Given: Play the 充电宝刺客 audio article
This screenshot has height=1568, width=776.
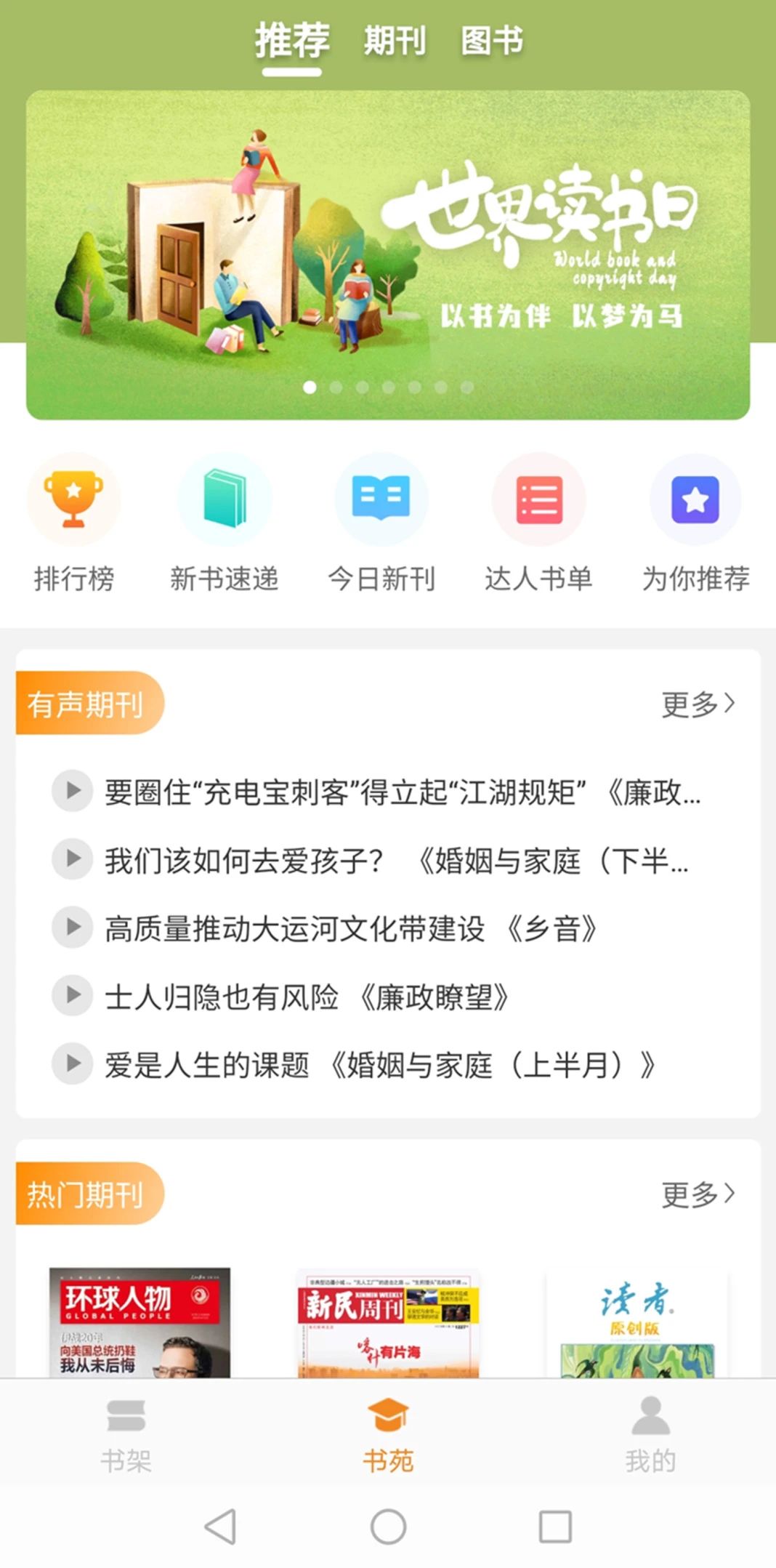Looking at the screenshot, I should [x=72, y=790].
